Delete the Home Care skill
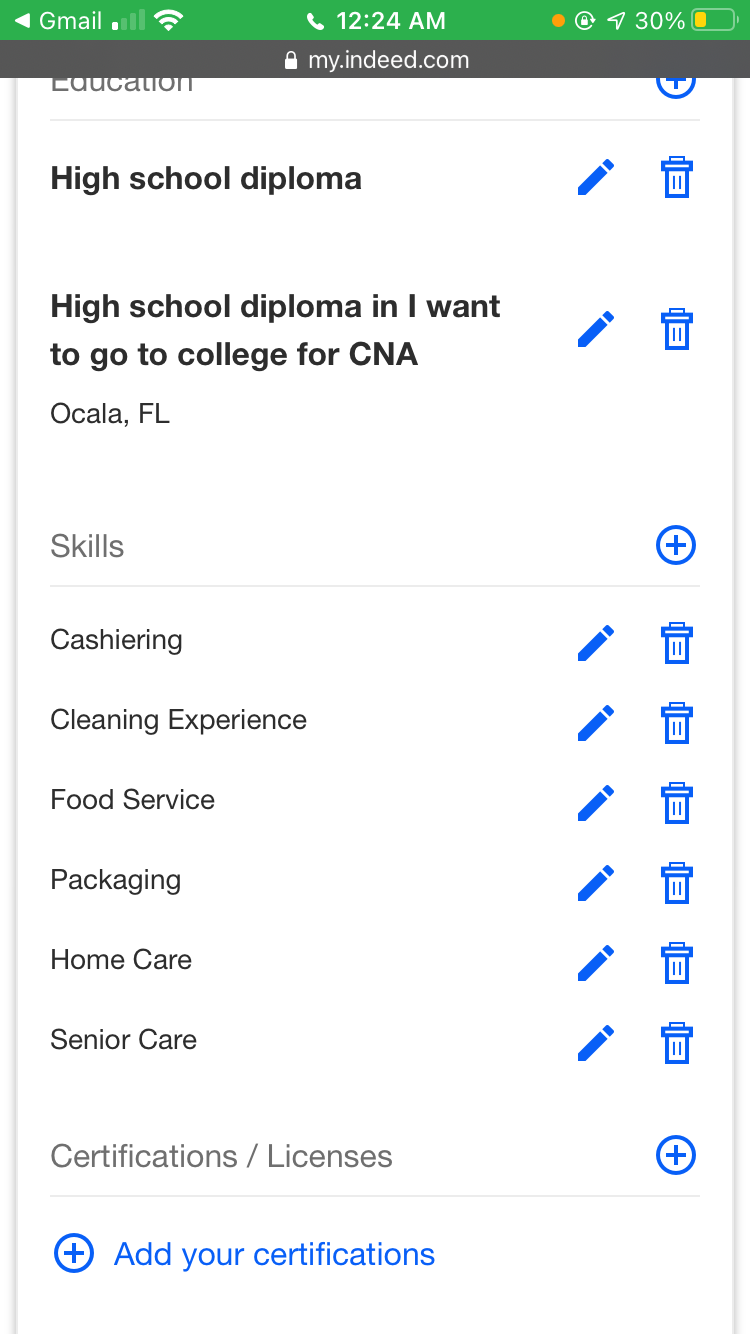750x1334 pixels. pyautogui.click(x=677, y=963)
